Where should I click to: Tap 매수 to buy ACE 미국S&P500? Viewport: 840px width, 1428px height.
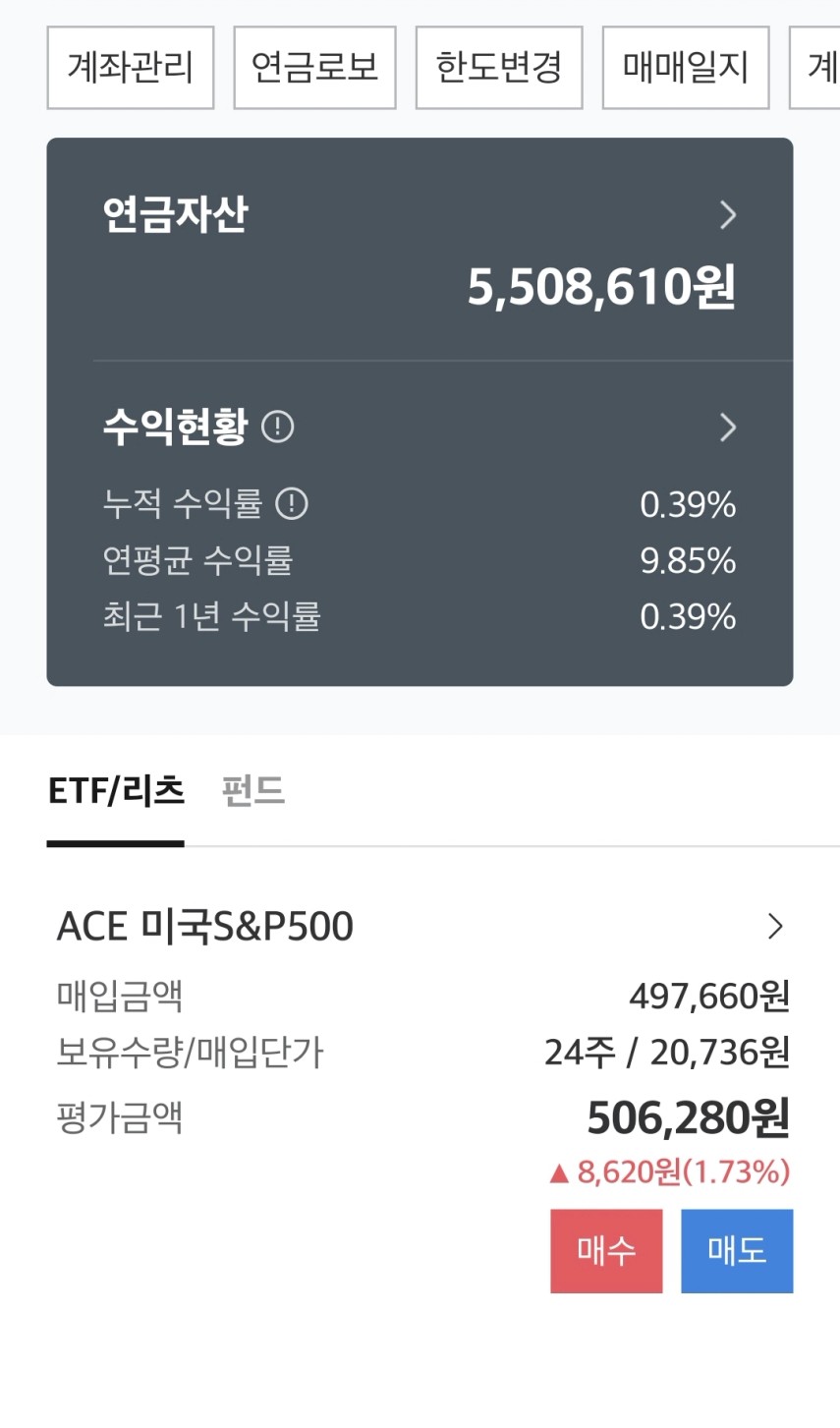(606, 1250)
